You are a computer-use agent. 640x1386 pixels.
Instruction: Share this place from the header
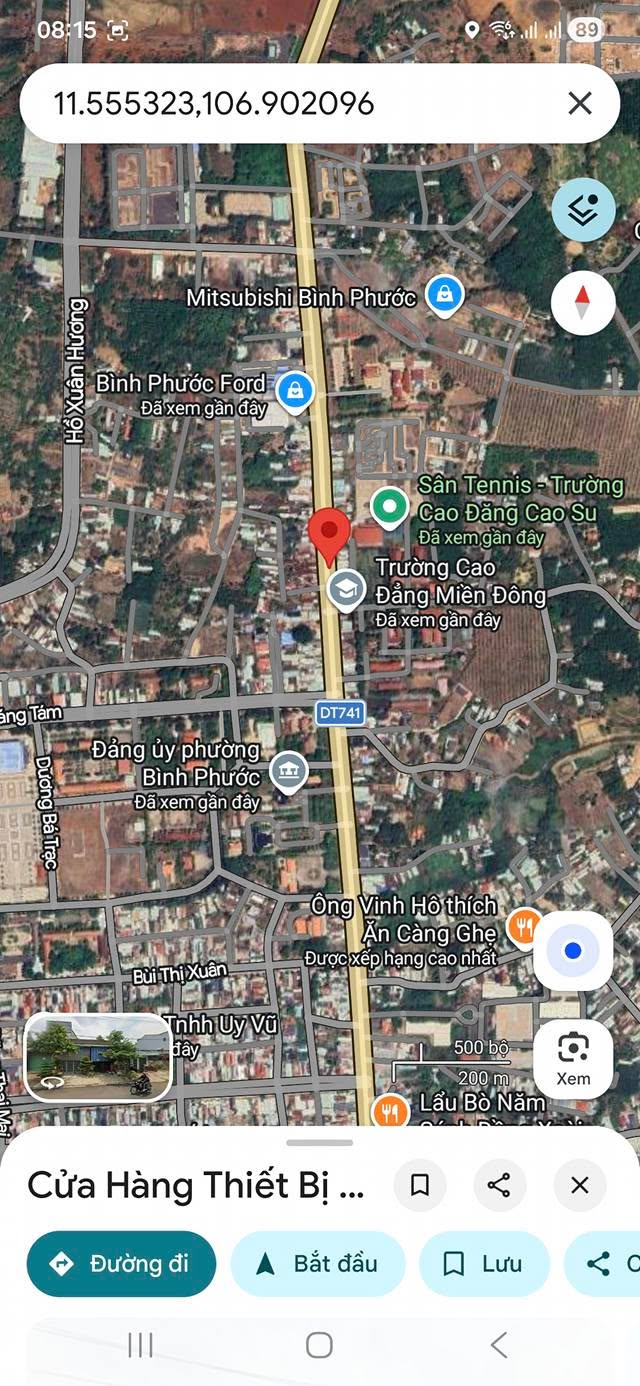pos(499,1185)
